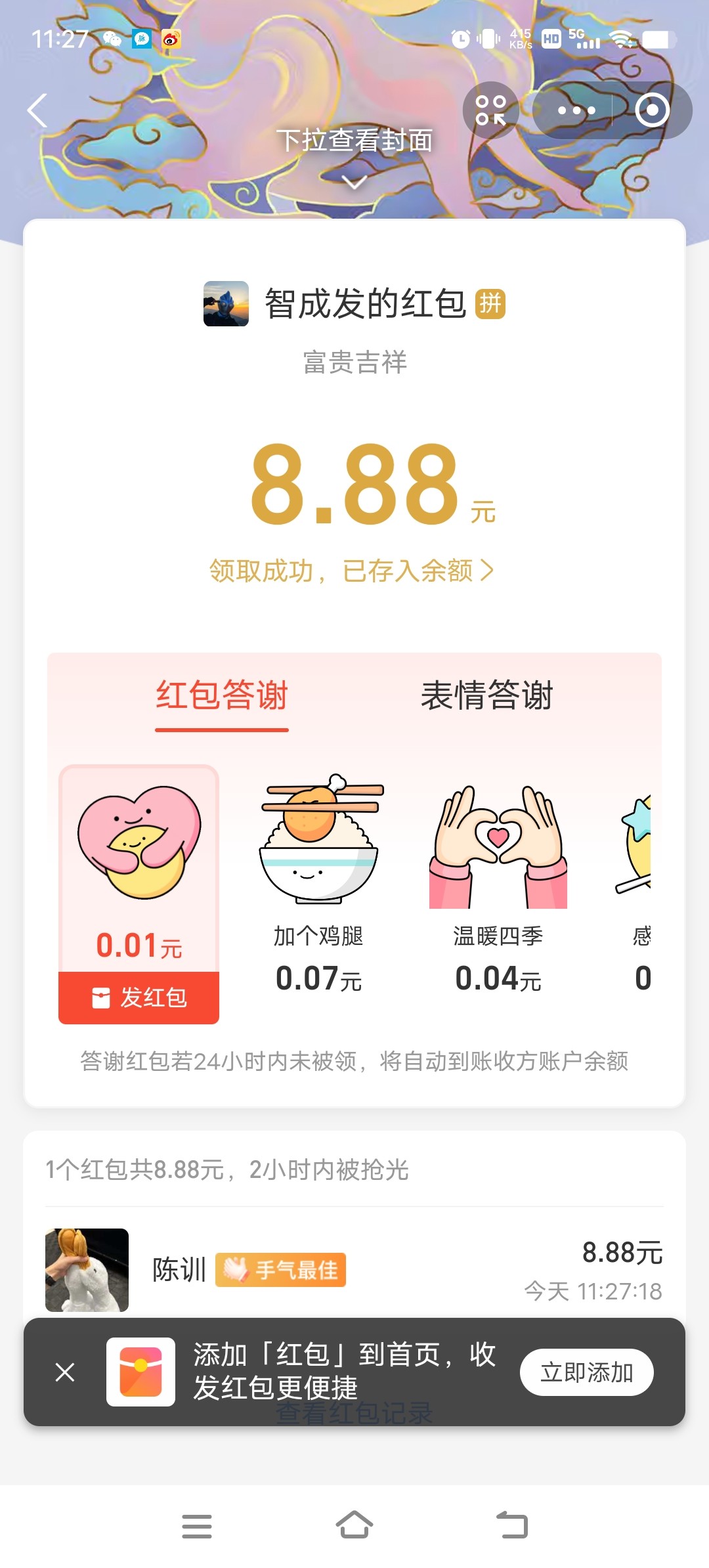Choose the 温暖四季 0.04元 thank-you option
Viewport: 709px width, 1568px height.
coord(498,883)
